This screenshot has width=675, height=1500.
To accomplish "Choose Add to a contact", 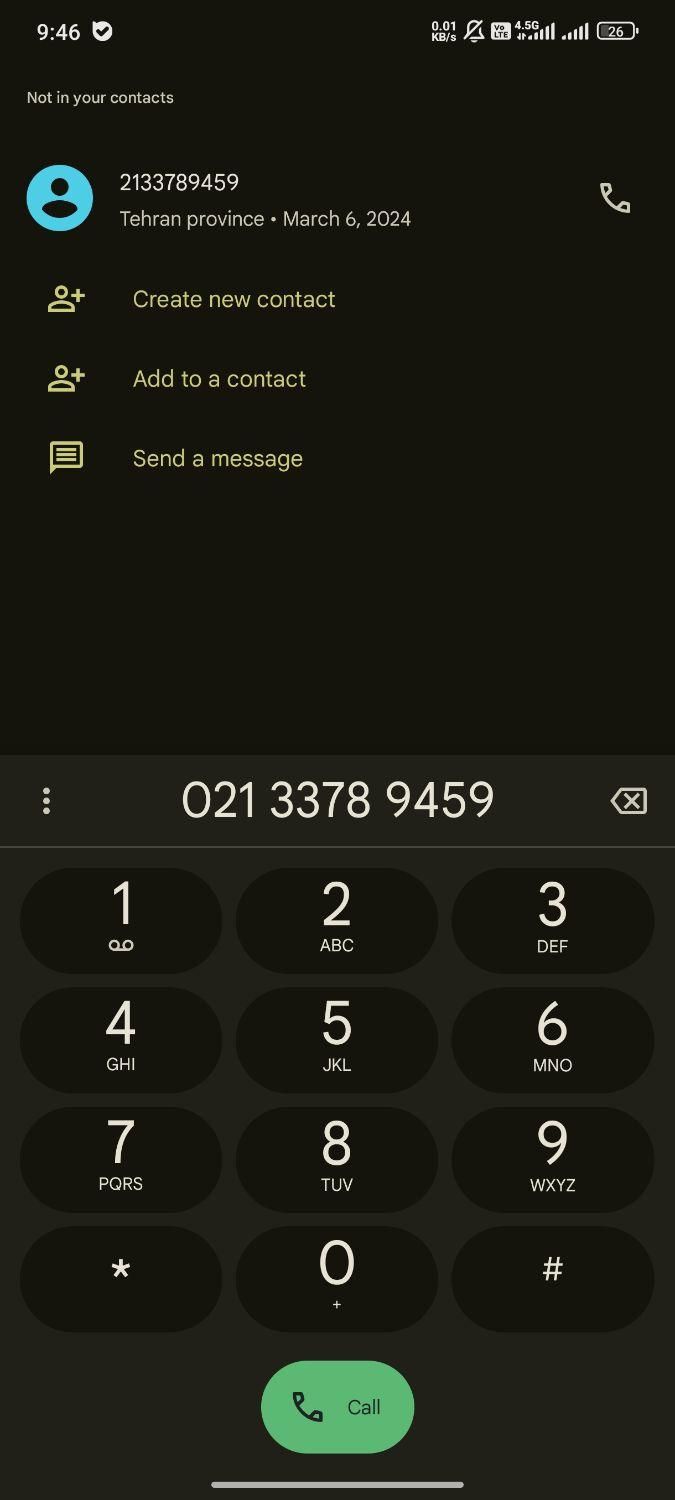I will (x=219, y=379).
